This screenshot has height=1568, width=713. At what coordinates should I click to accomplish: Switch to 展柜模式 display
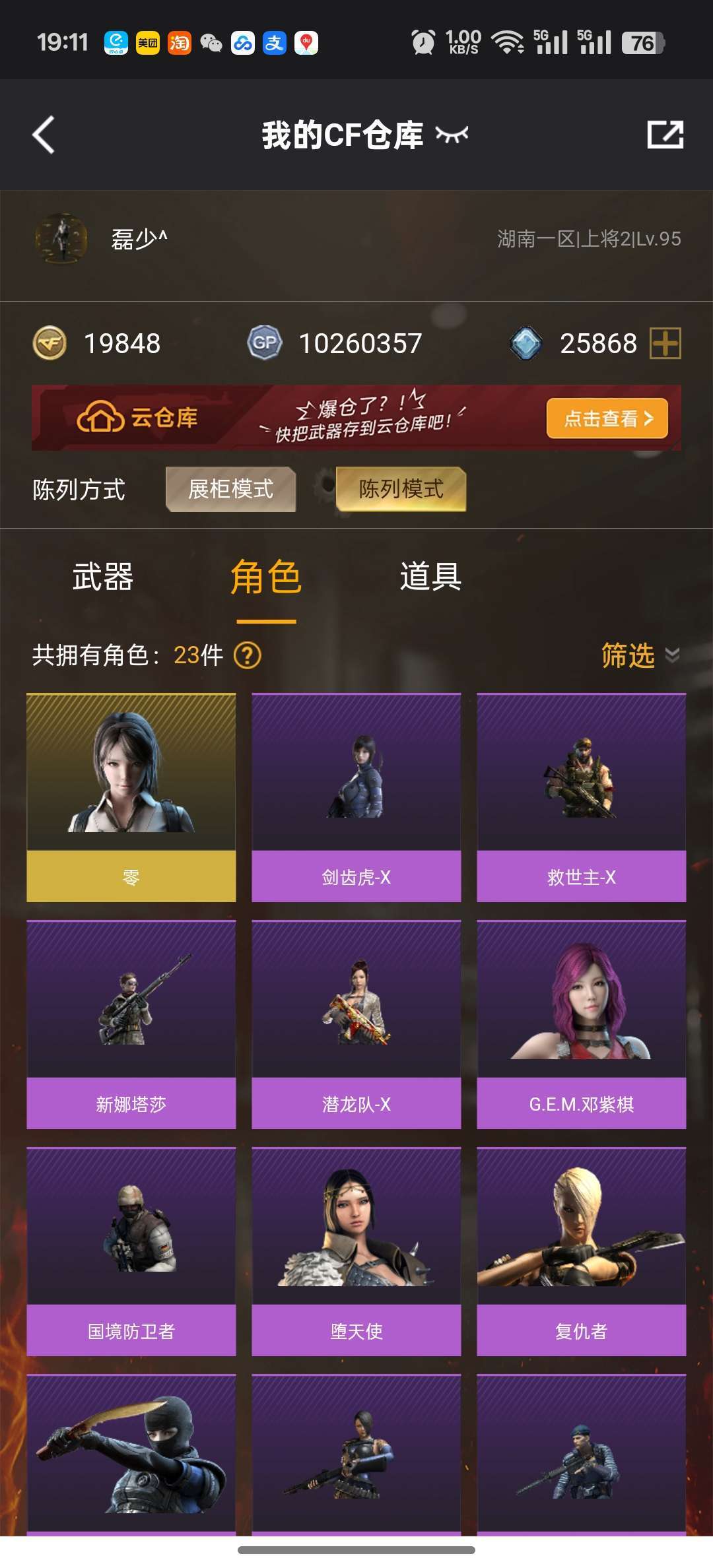pos(230,489)
